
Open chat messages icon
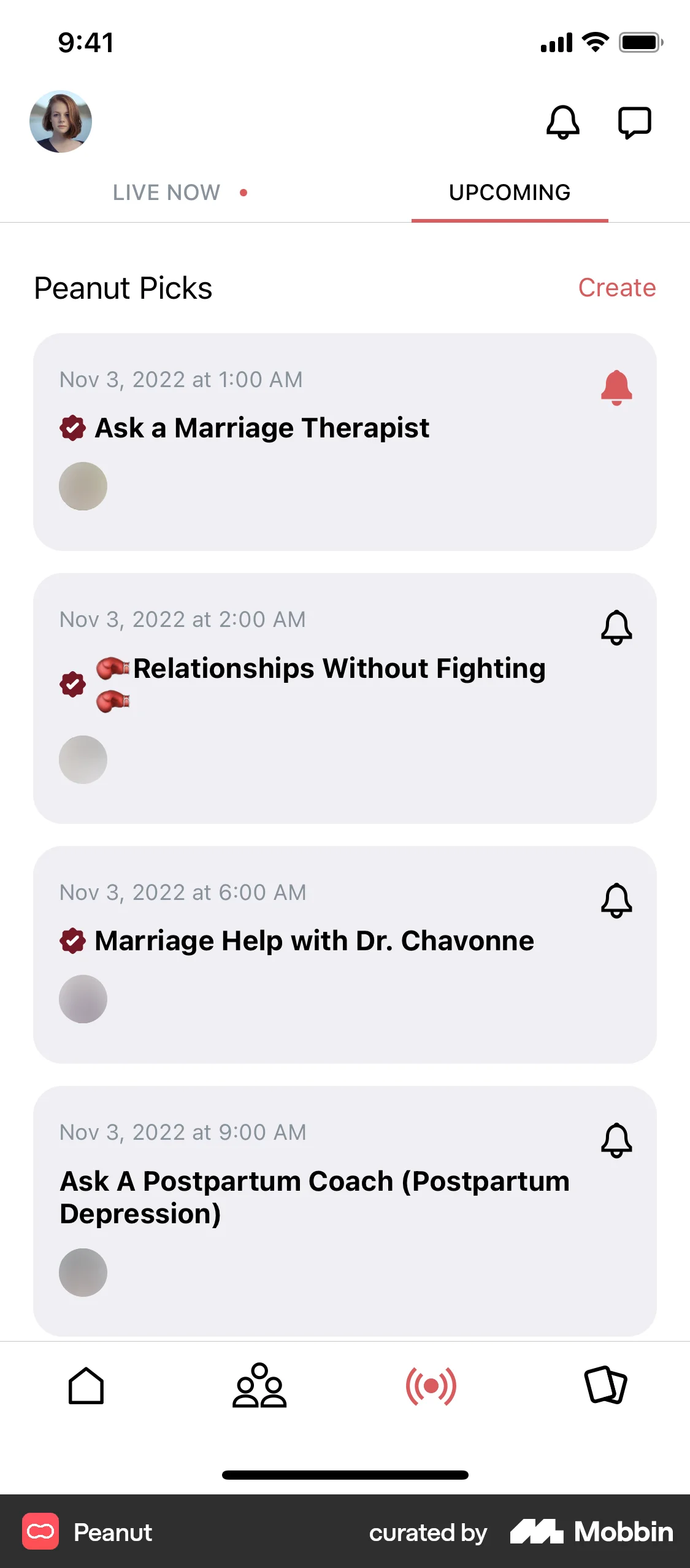635,121
